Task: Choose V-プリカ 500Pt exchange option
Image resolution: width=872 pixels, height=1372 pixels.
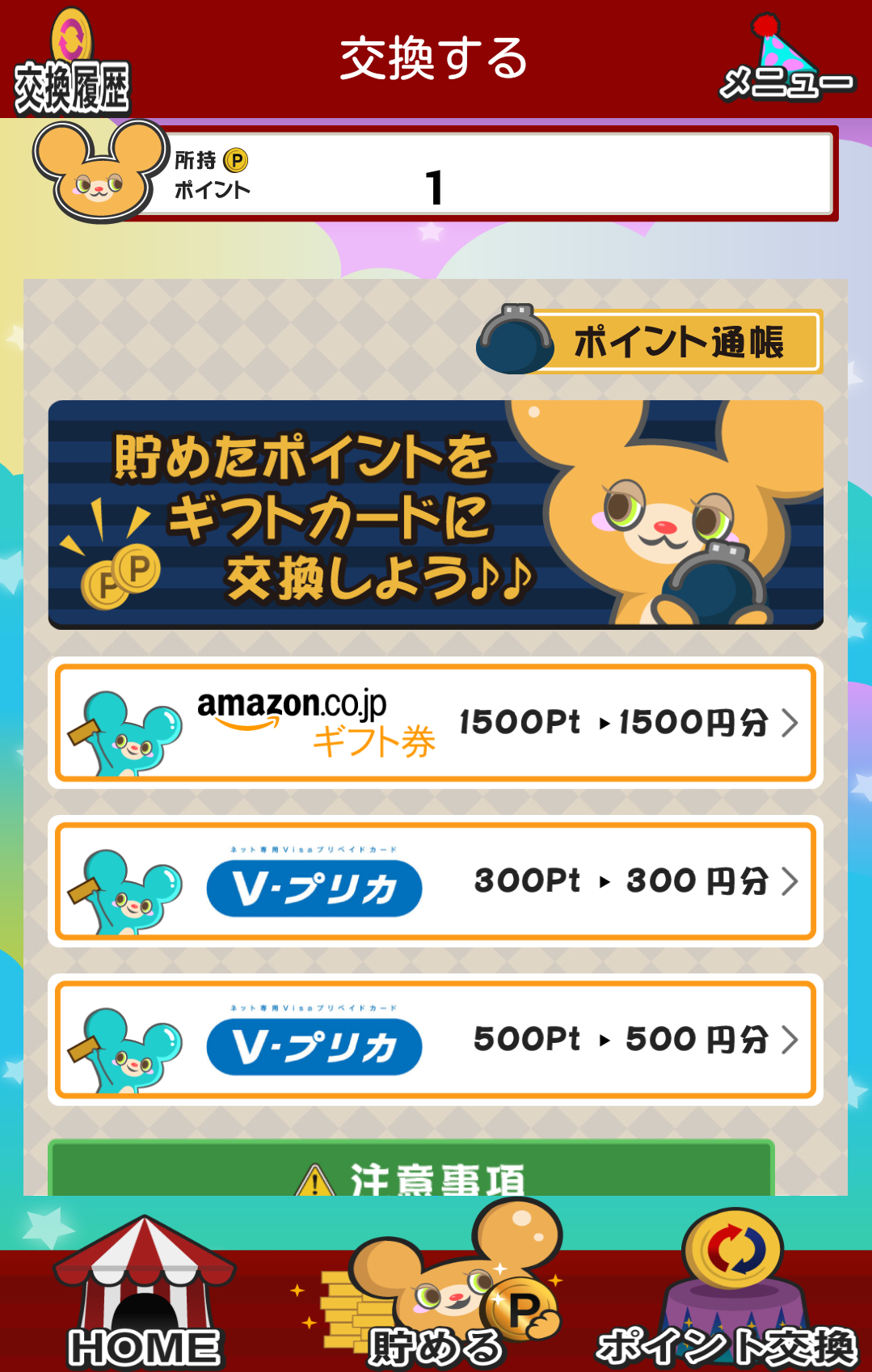Action: (x=436, y=1040)
